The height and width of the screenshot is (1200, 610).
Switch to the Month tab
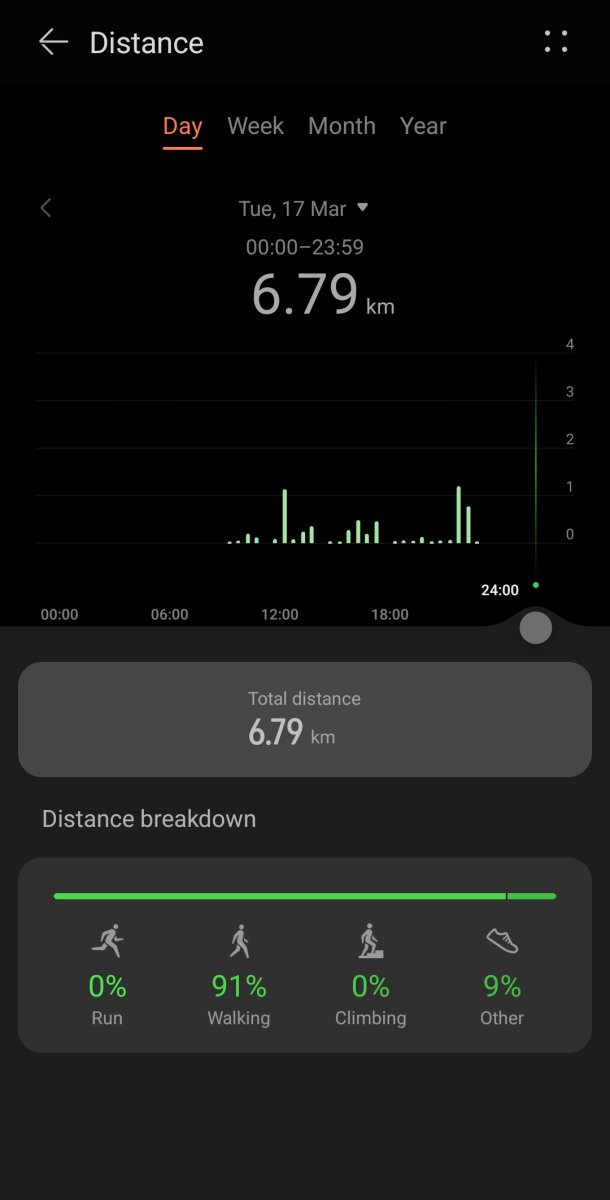click(342, 126)
